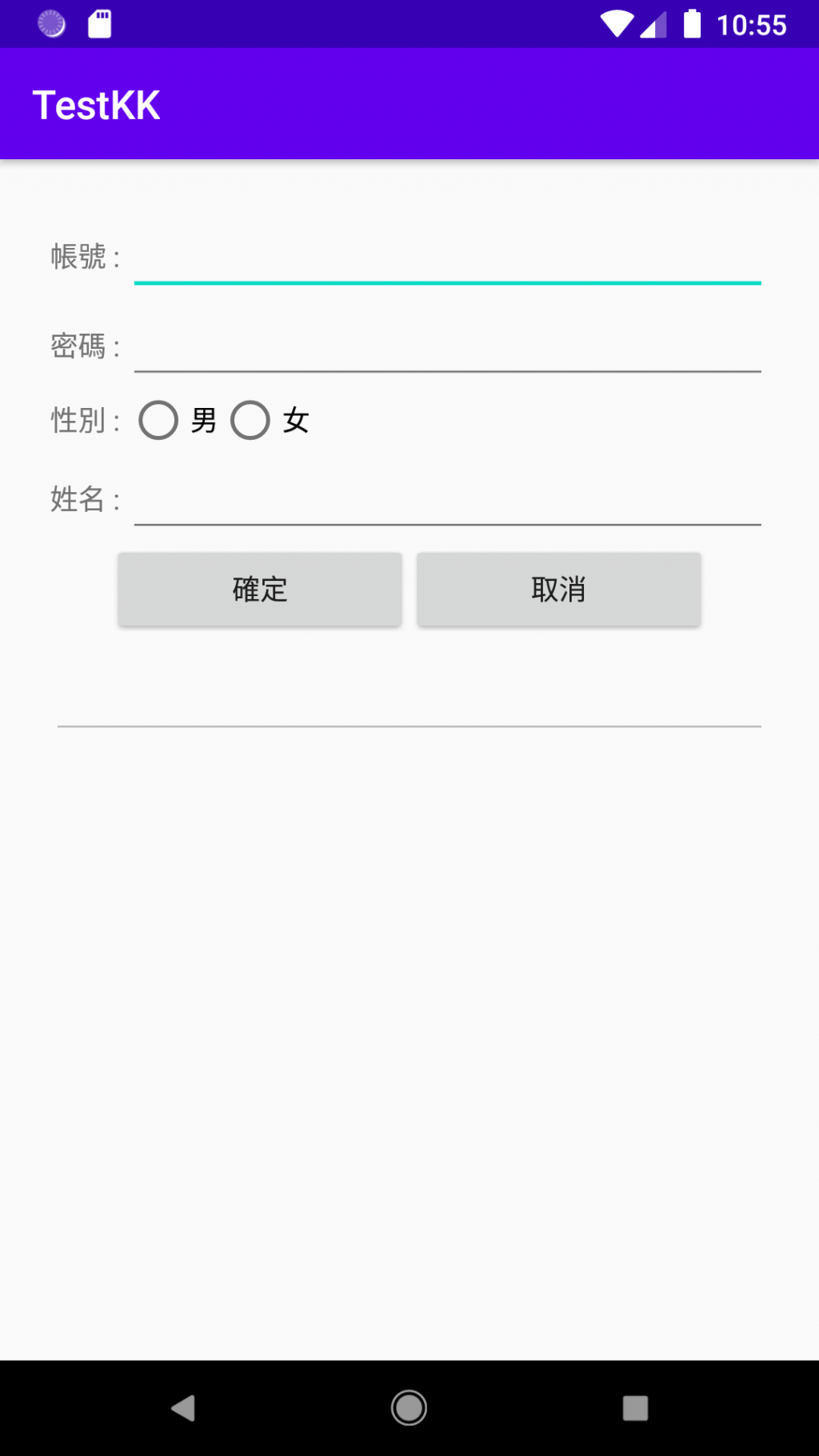Open recent apps from navigation bar
Screen dimensions: 819x1456
(635, 1408)
